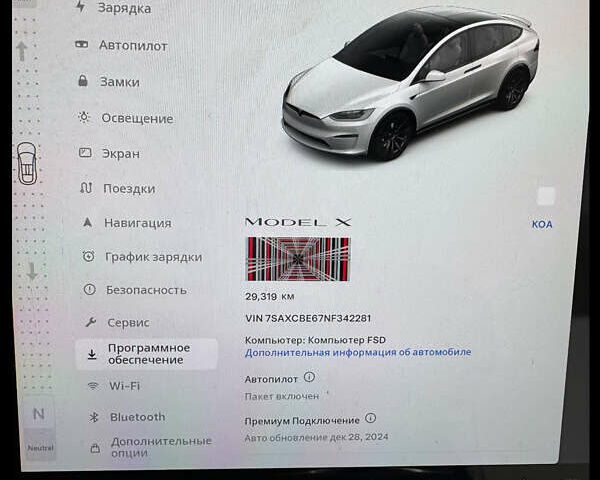Select the Освещение menu item
The width and height of the screenshot is (600, 480).
tap(136, 118)
